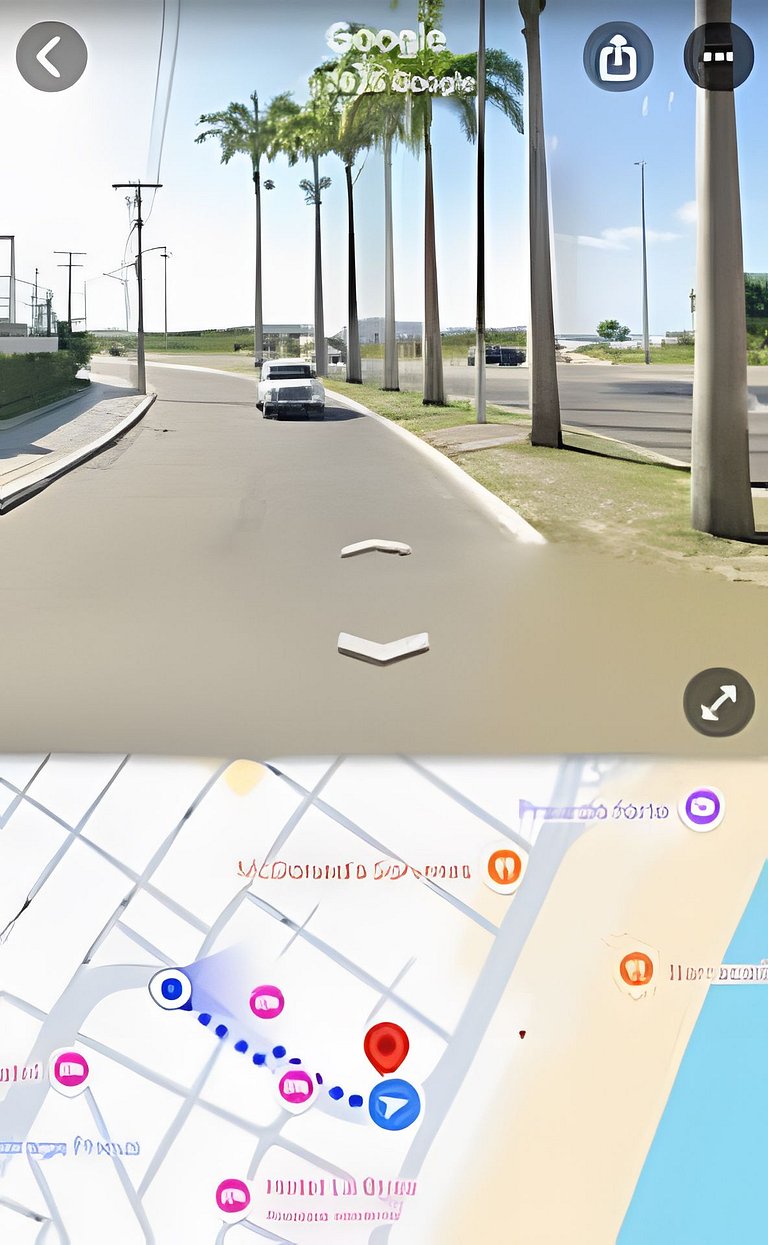Share this Street View location
768x1245 pixels.
[618, 57]
